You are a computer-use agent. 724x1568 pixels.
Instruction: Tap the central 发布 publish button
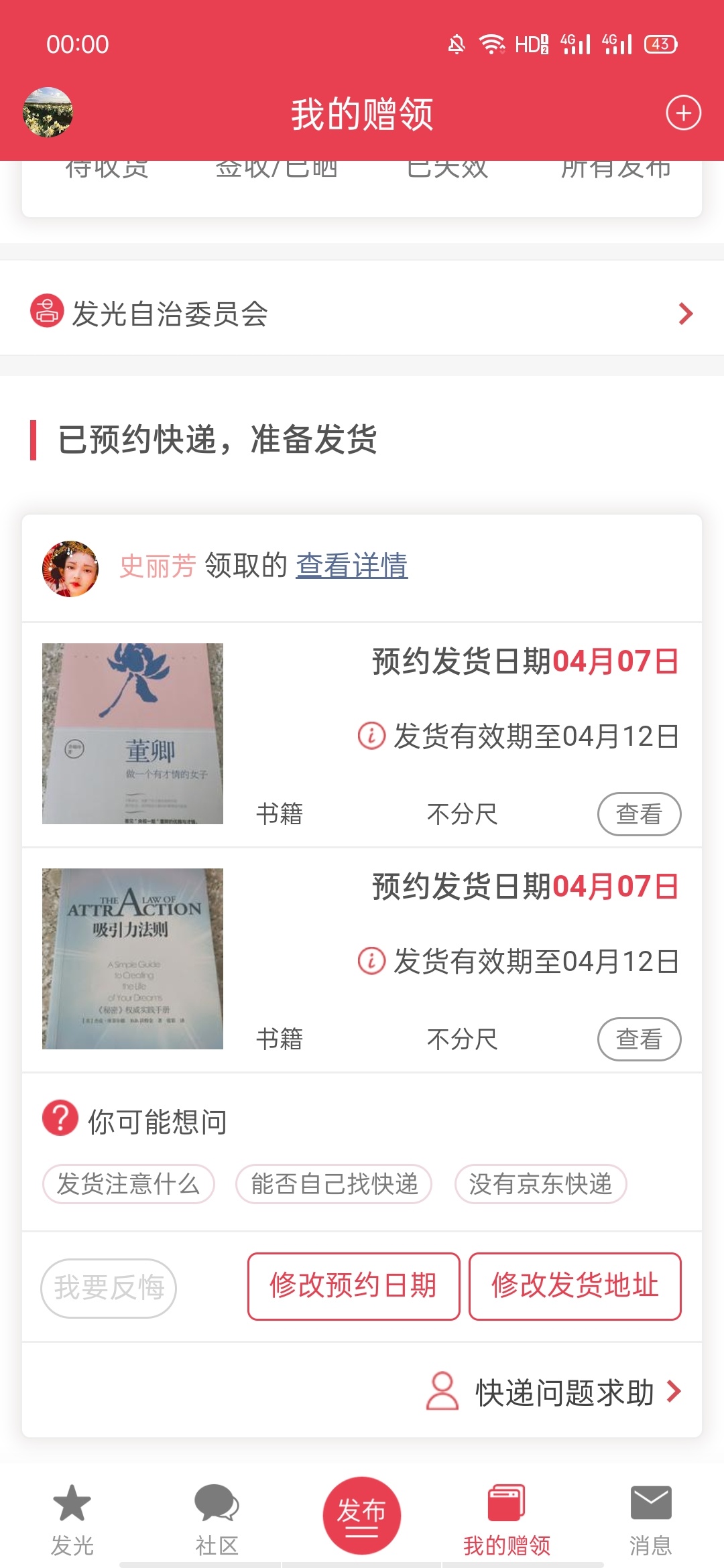361,1515
